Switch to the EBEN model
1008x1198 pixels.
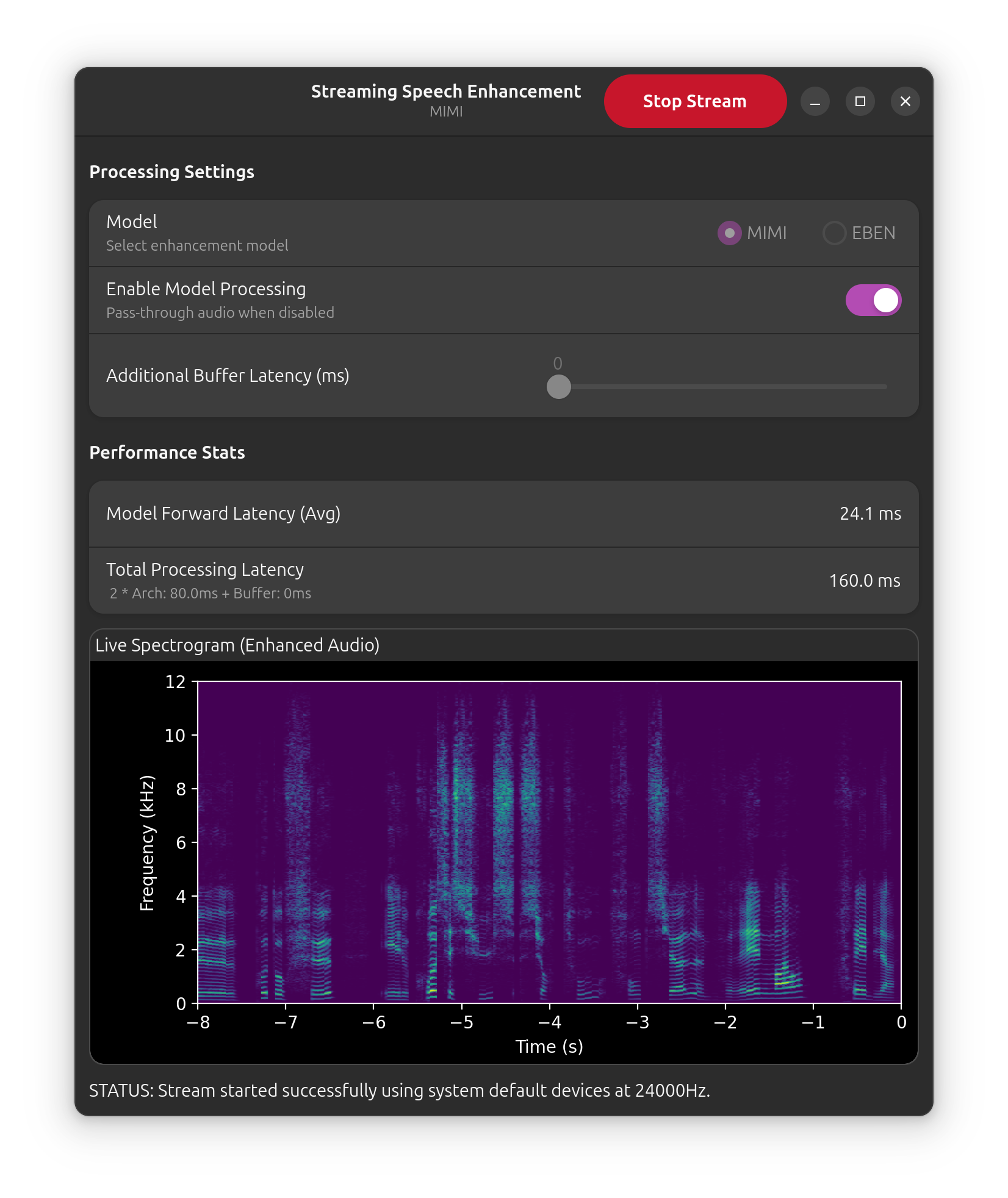834,233
